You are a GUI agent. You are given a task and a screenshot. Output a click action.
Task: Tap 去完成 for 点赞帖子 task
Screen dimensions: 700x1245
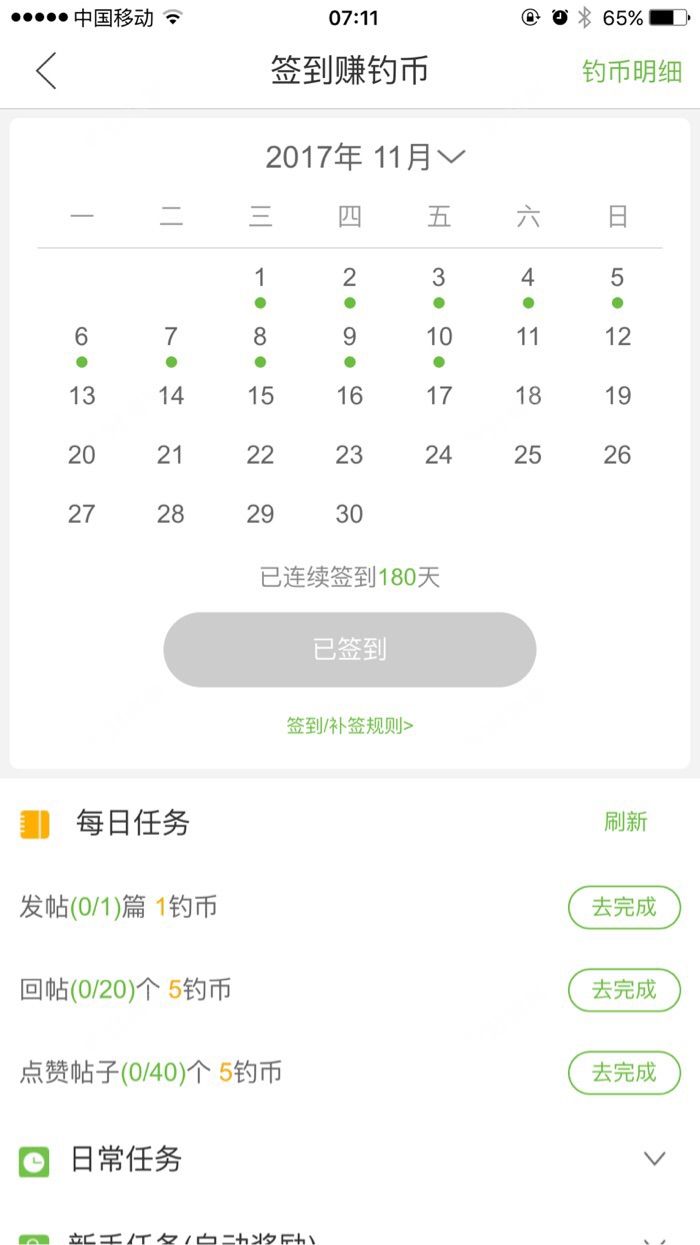(624, 1073)
